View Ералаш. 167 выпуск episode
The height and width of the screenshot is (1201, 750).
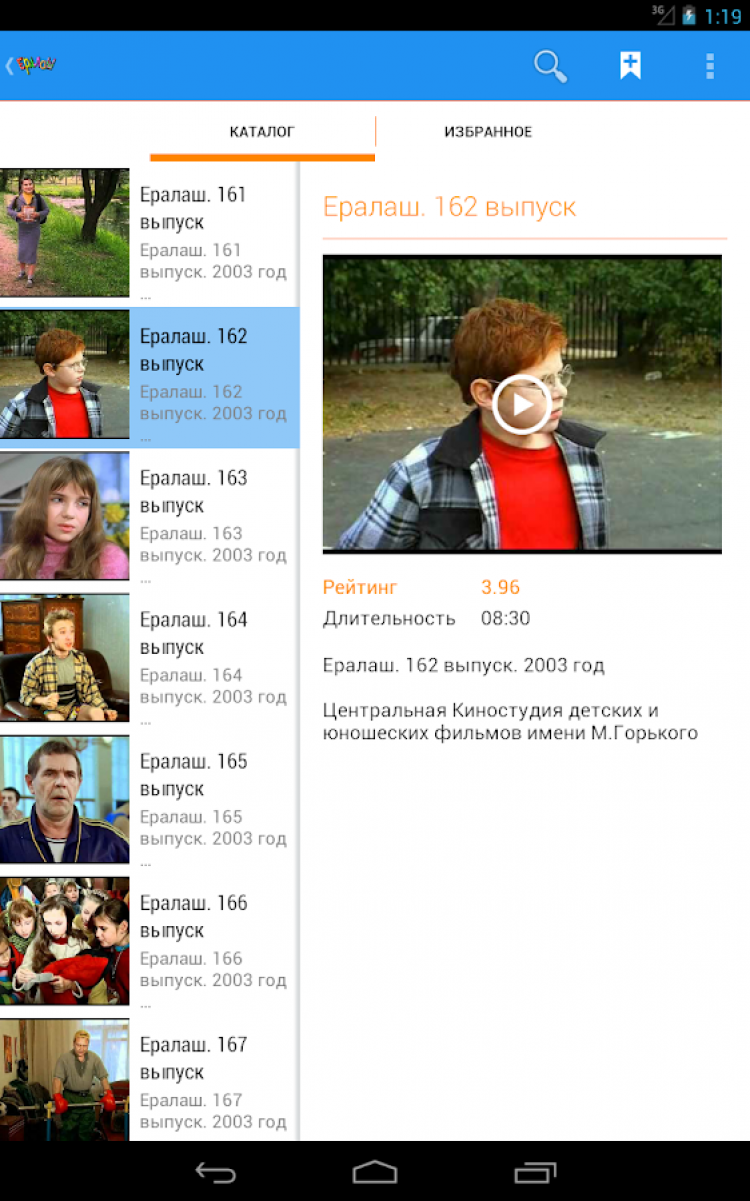point(150,1082)
